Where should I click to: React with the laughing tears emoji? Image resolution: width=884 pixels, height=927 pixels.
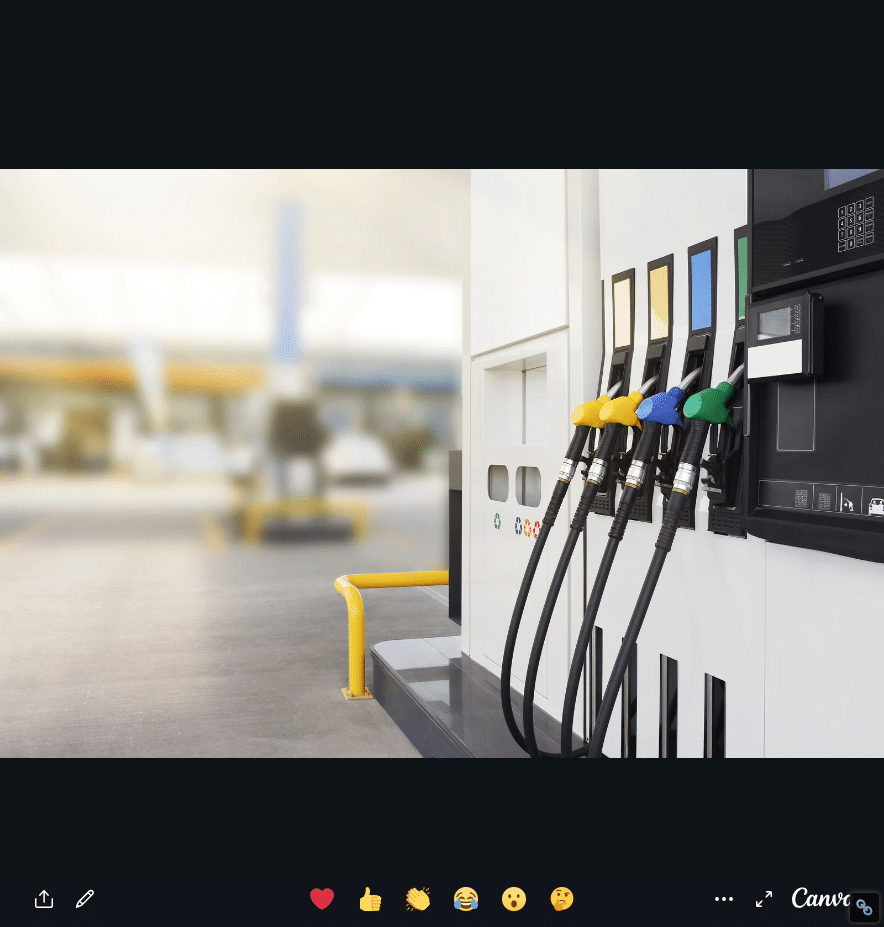pyautogui.click(x=466, y=899)
